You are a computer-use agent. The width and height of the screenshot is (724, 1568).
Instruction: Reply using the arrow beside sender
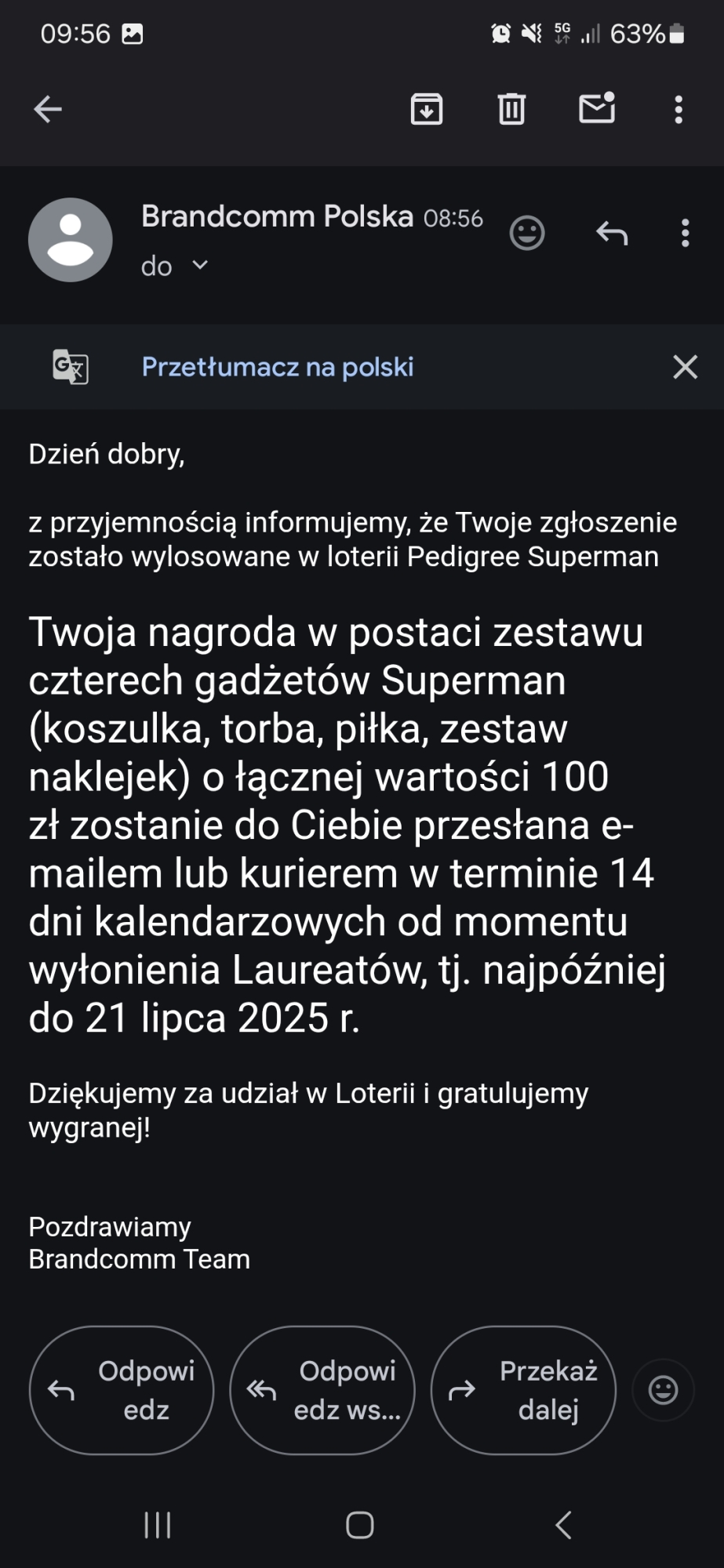[612, 233]
